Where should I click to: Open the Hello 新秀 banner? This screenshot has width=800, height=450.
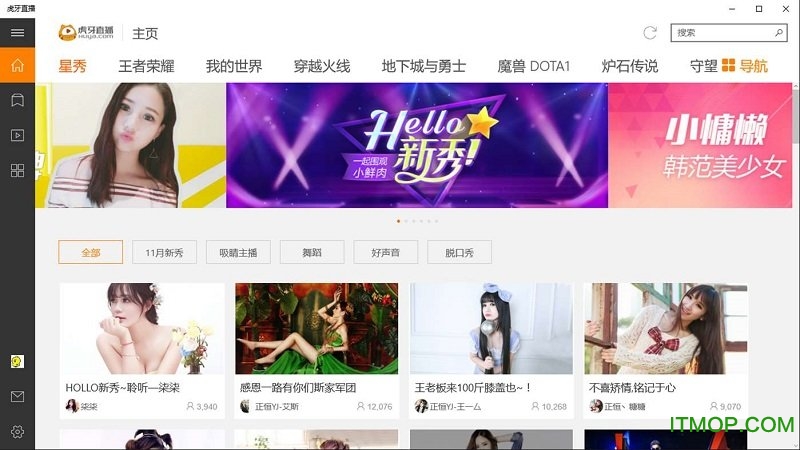point(417,145)
